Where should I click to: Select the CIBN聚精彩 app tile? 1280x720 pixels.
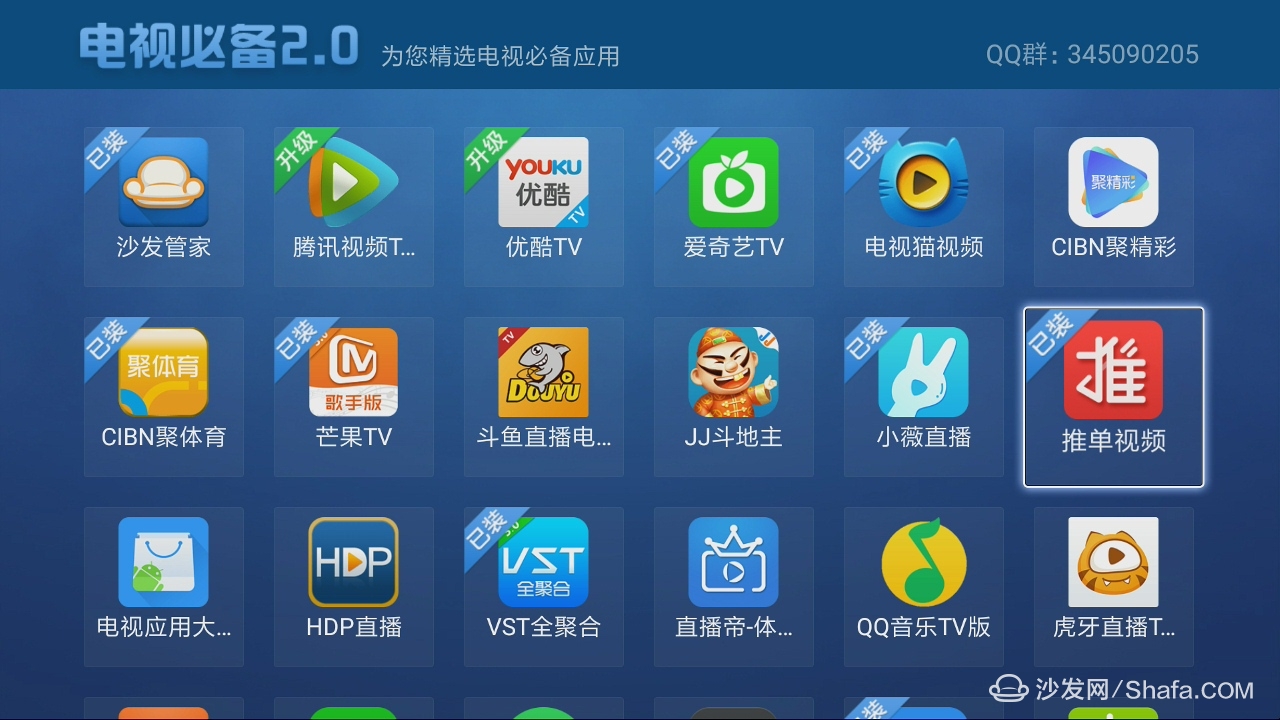pyautogui.click(x=1113, y=206)
